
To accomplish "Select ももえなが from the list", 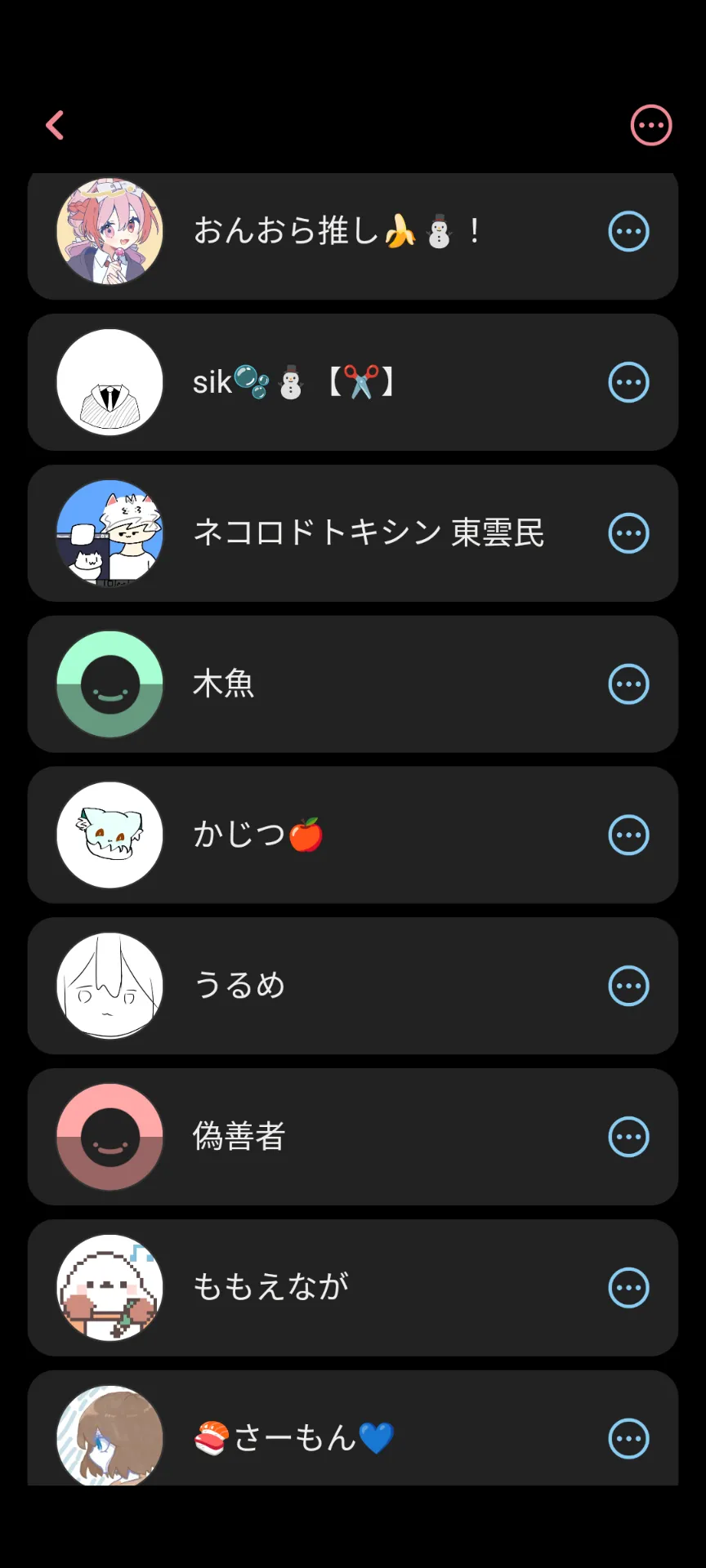I will tap(353, 1288).
